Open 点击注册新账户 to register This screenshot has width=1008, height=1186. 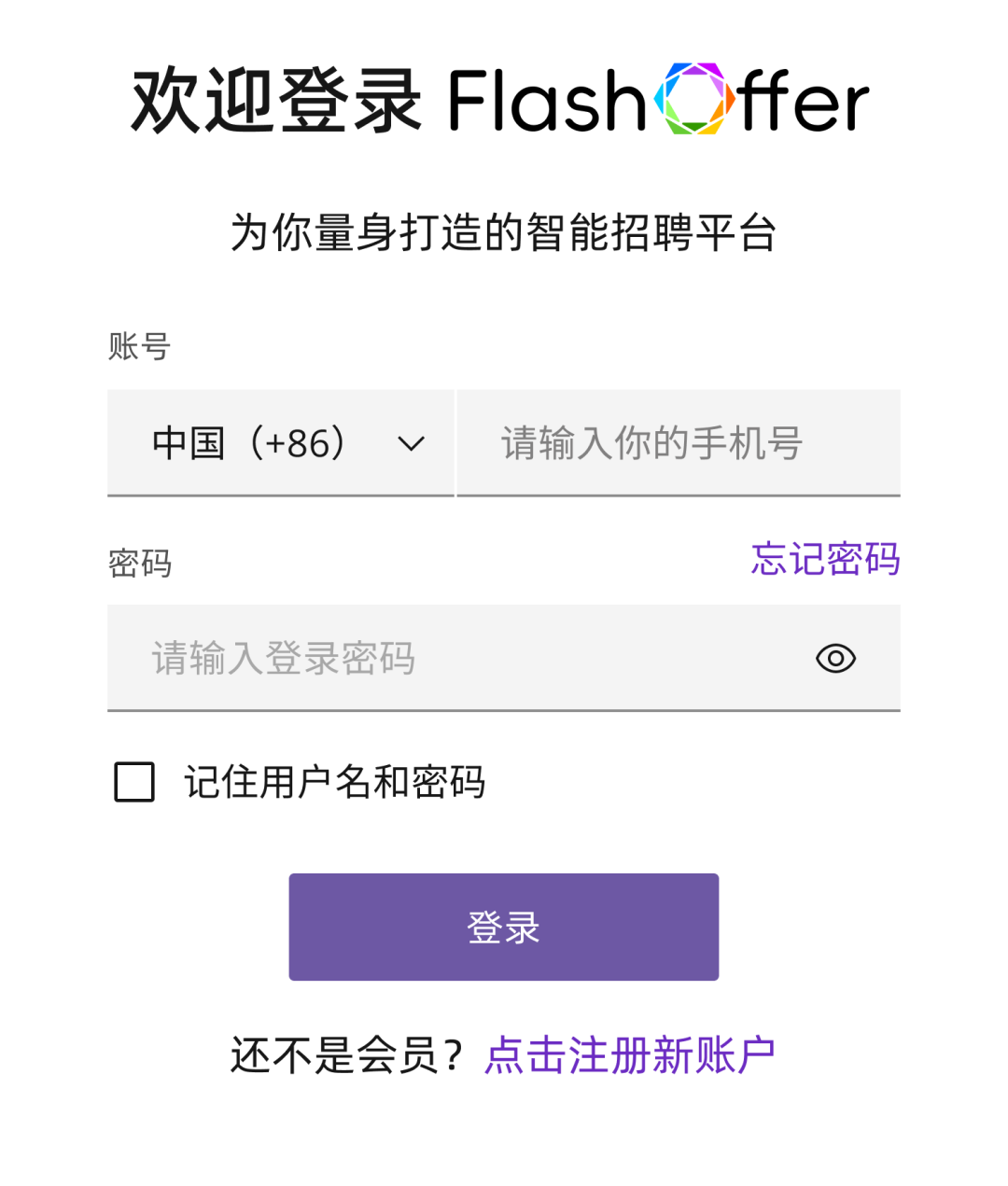tap(630, 1055)
